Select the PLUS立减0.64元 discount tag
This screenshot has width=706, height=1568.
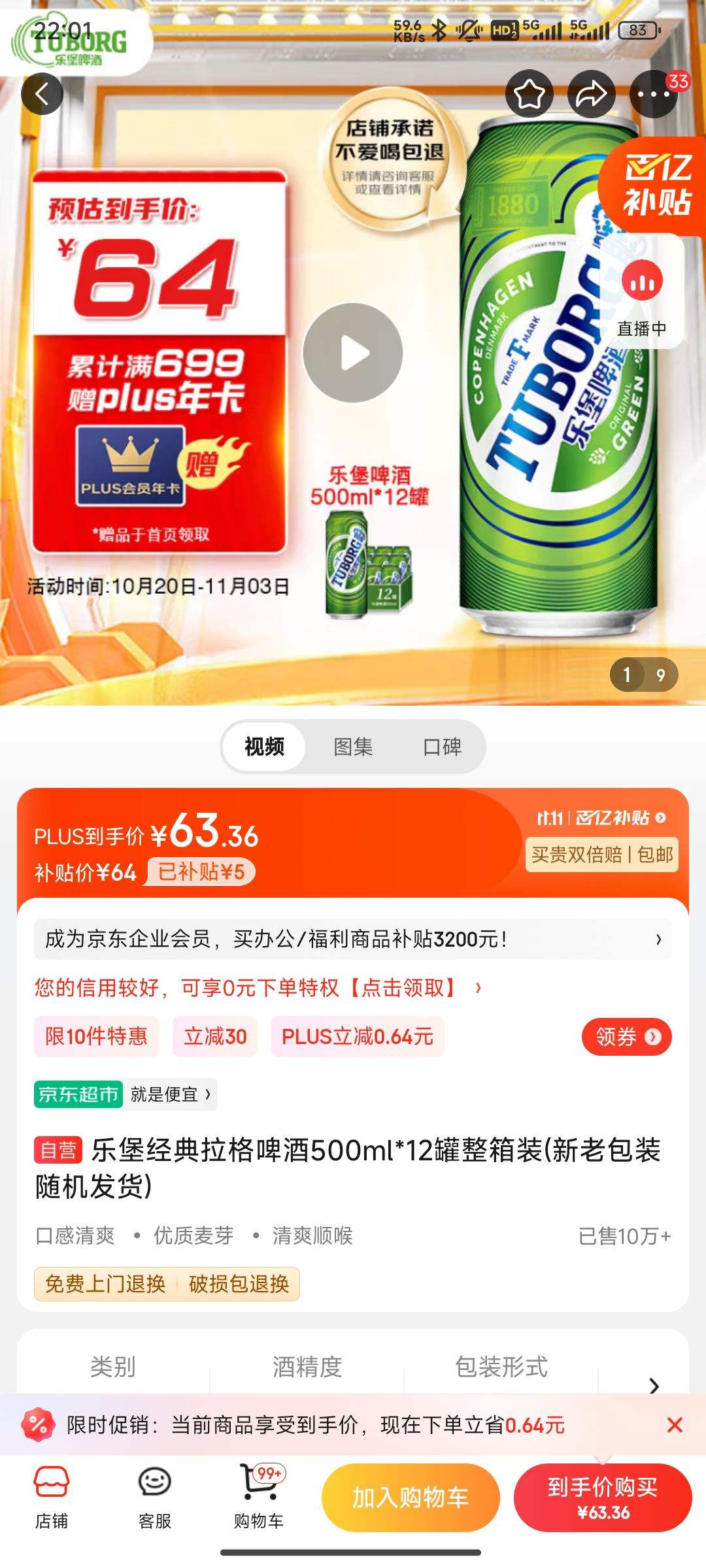coord(356,1036)
